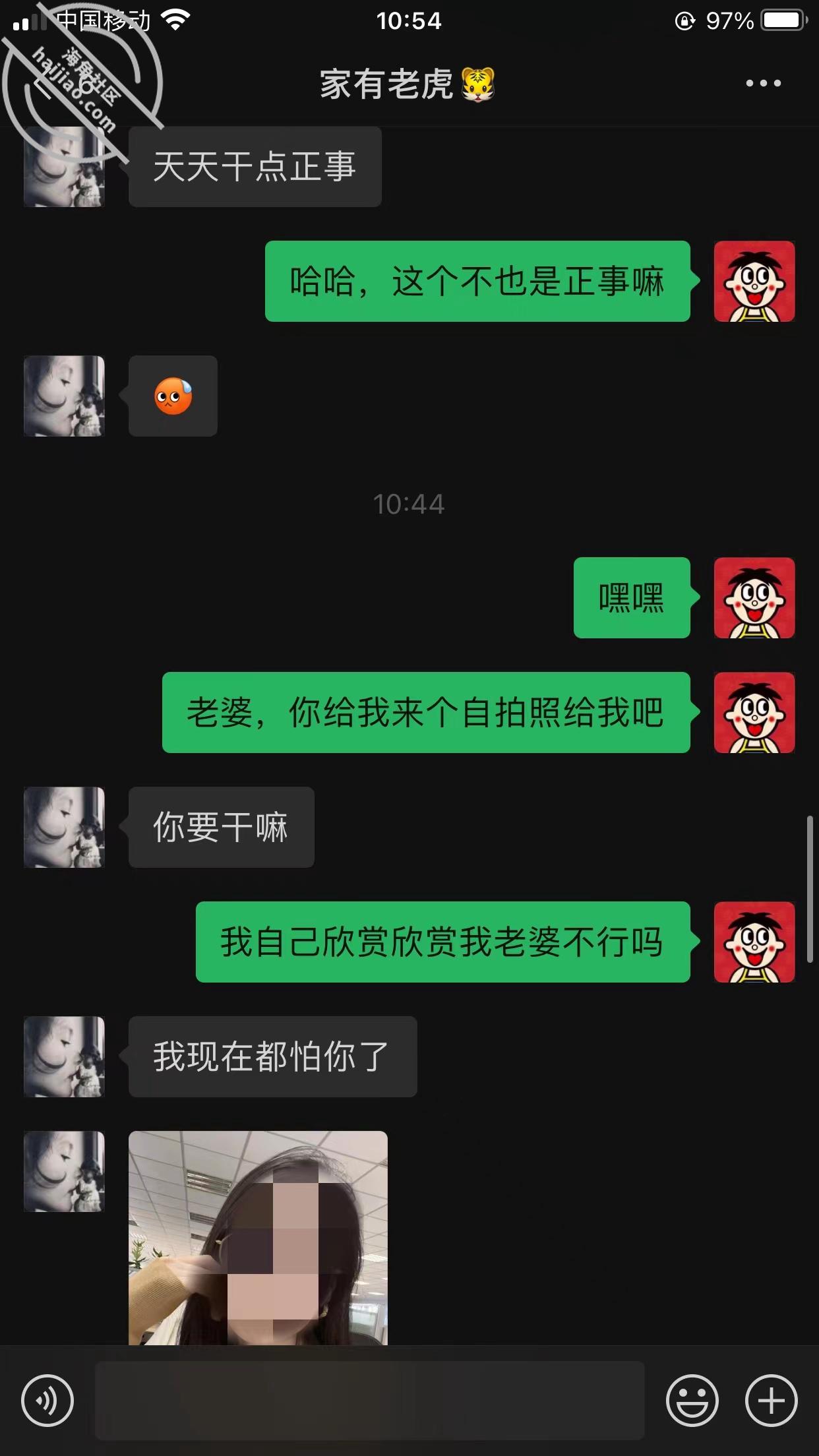The height and width of the screenshot is (1456, 819).
Task: Open the received selfie photo
Action: (x=258, y=1237)
